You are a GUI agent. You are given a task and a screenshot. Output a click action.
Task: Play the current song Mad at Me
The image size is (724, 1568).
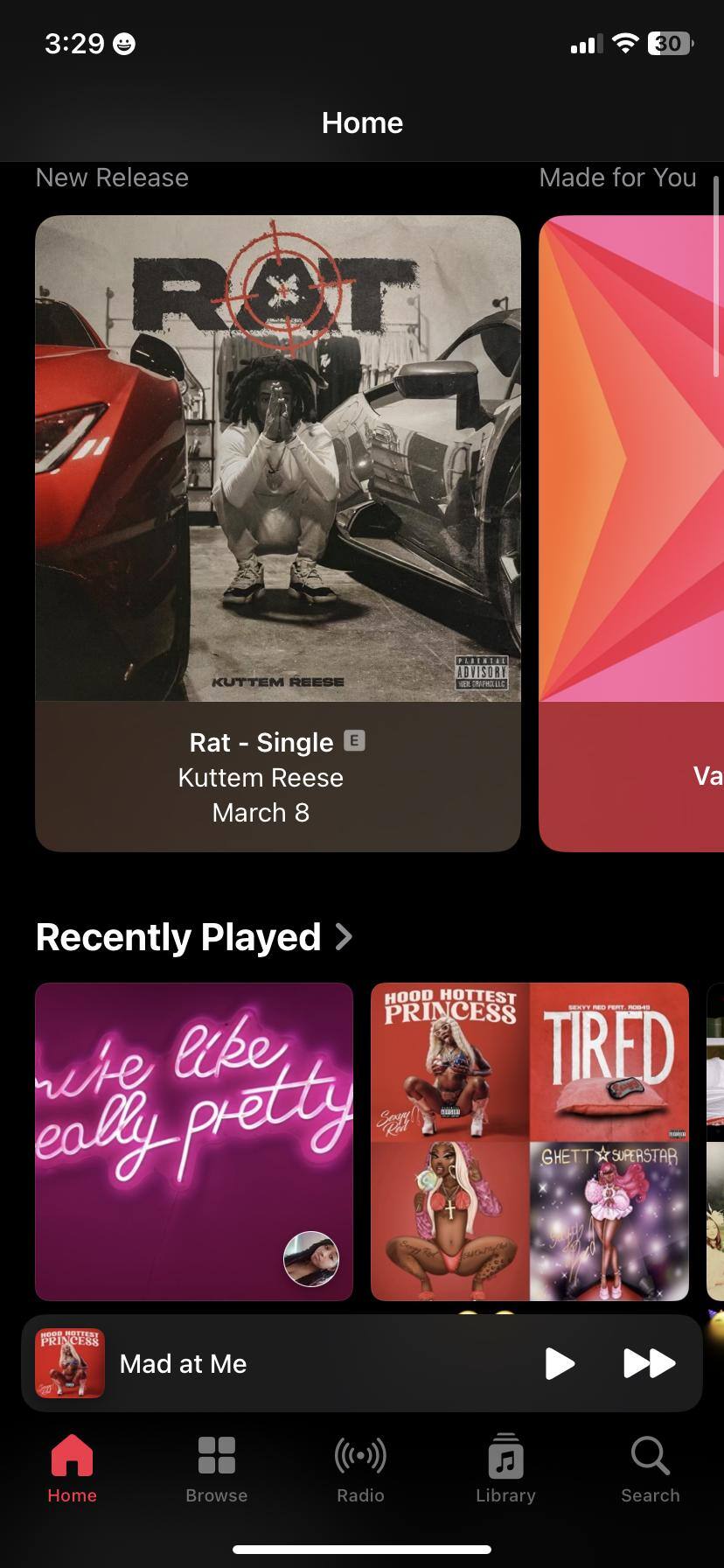pos(560,1363)
